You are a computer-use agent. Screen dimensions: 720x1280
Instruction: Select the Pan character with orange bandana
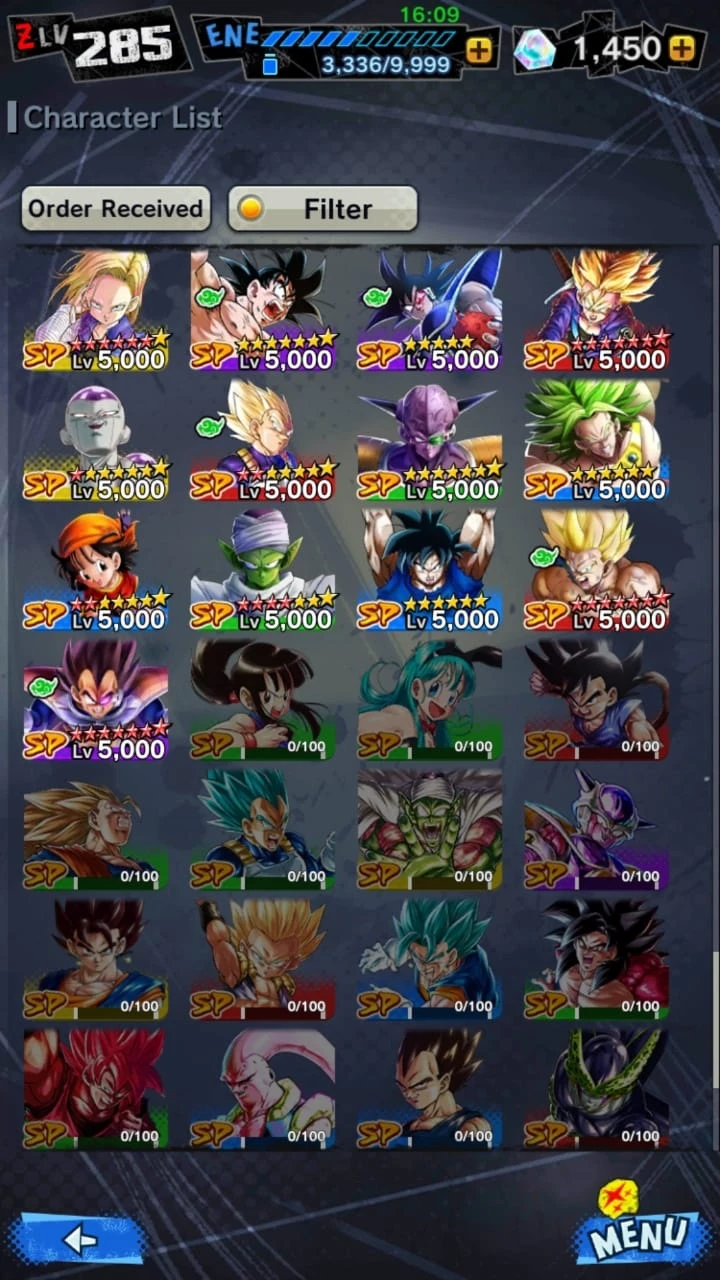(x=96, y=571)
